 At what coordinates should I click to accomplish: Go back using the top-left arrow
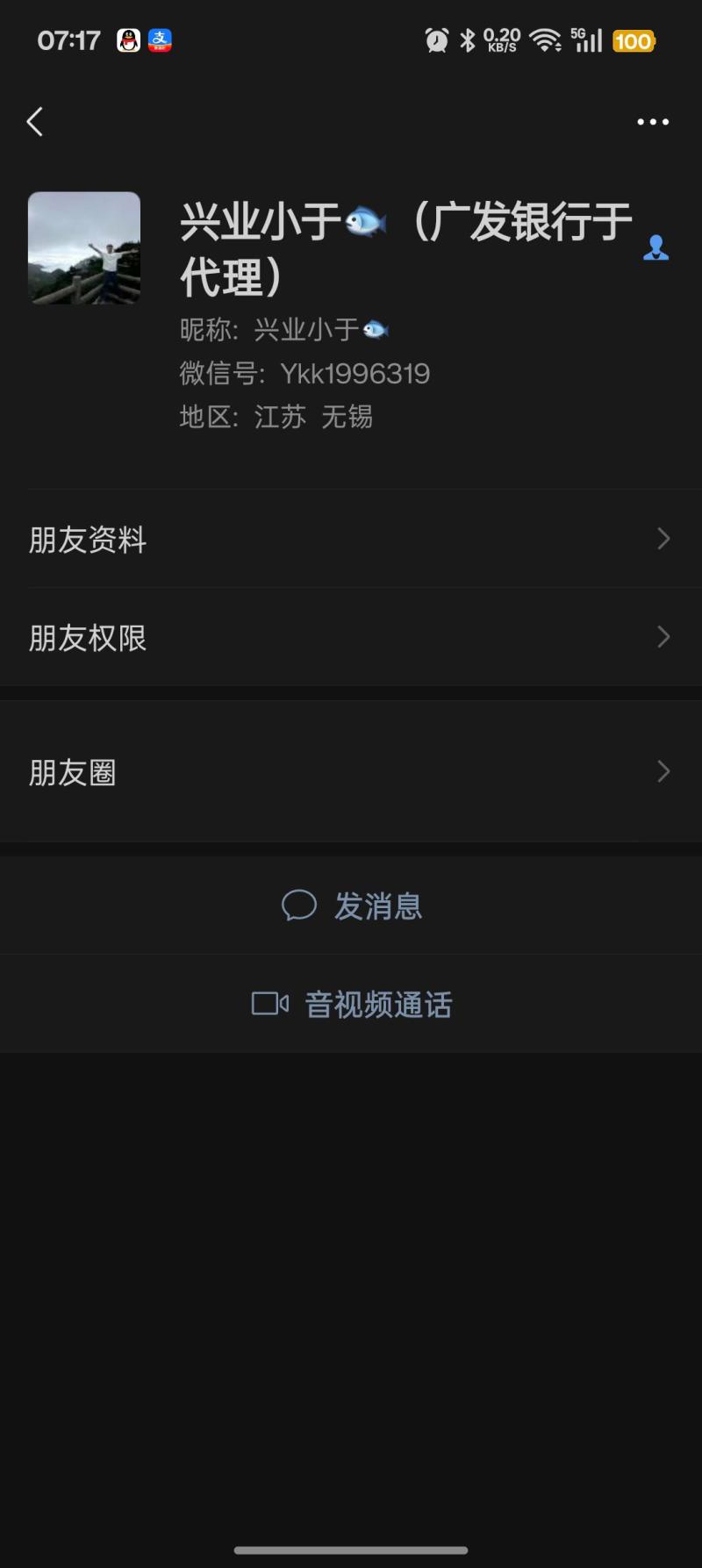35,122
